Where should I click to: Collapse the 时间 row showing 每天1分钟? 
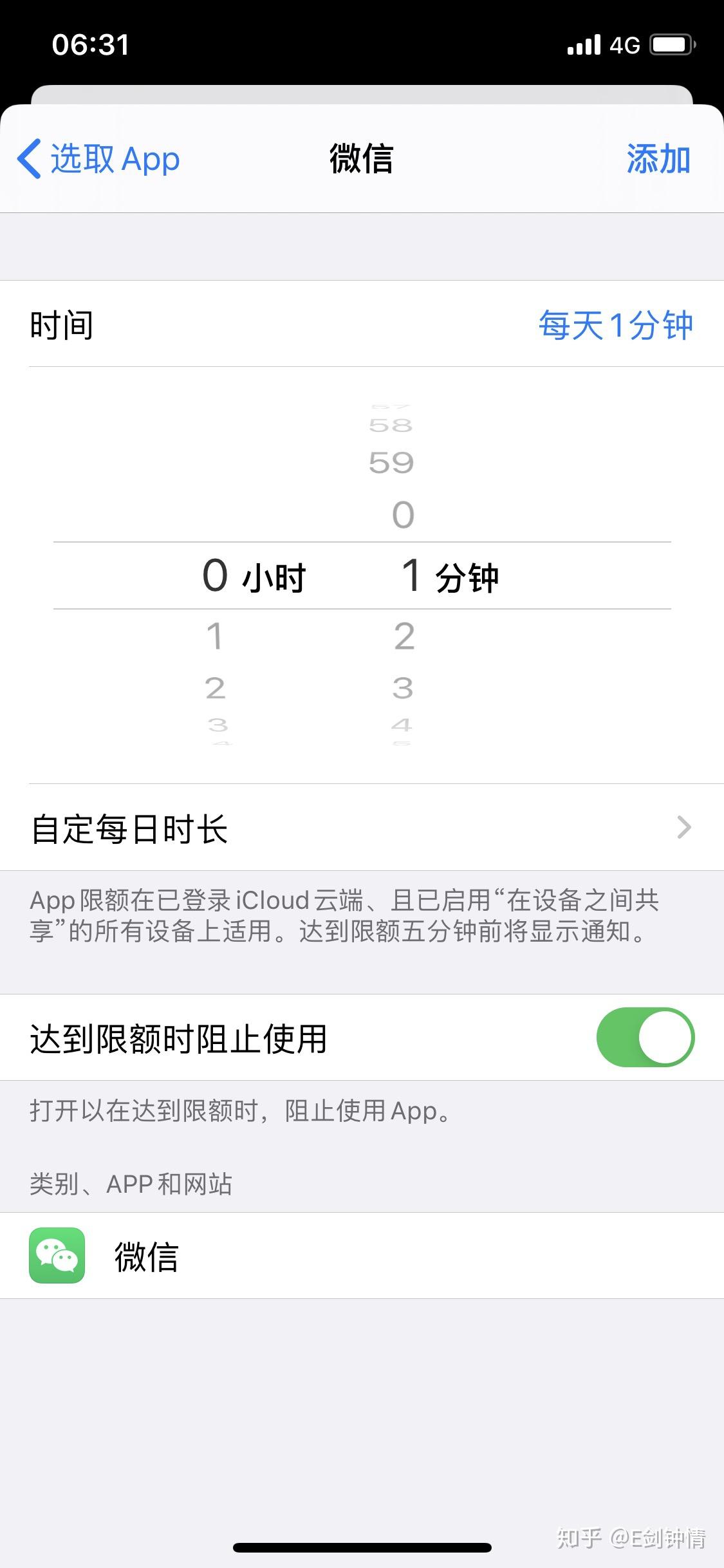pyautogui.click(x=360, y=324)
